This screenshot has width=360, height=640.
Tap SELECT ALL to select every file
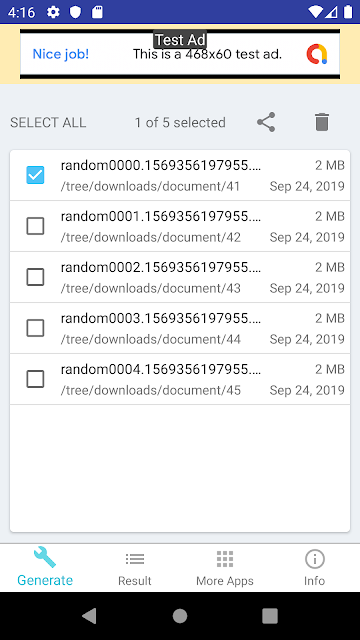[x=48, y=122]
